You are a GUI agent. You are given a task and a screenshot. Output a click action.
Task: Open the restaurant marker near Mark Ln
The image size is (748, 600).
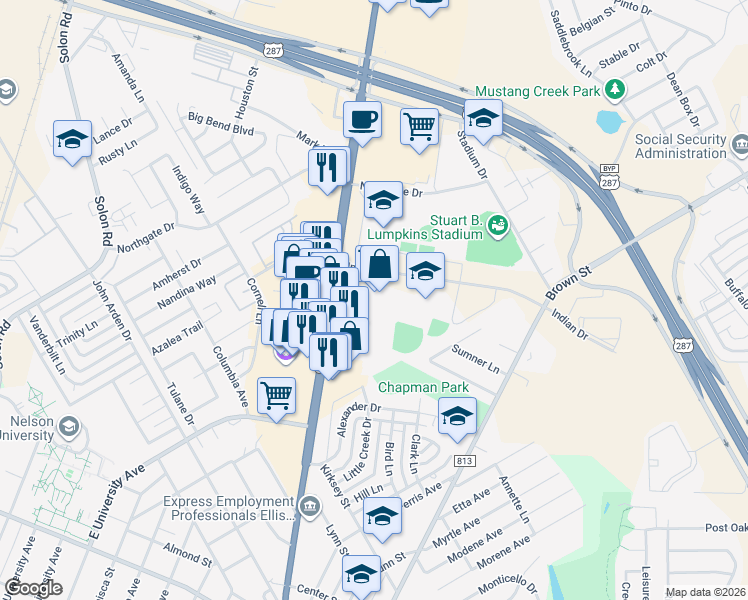(325, 166)
